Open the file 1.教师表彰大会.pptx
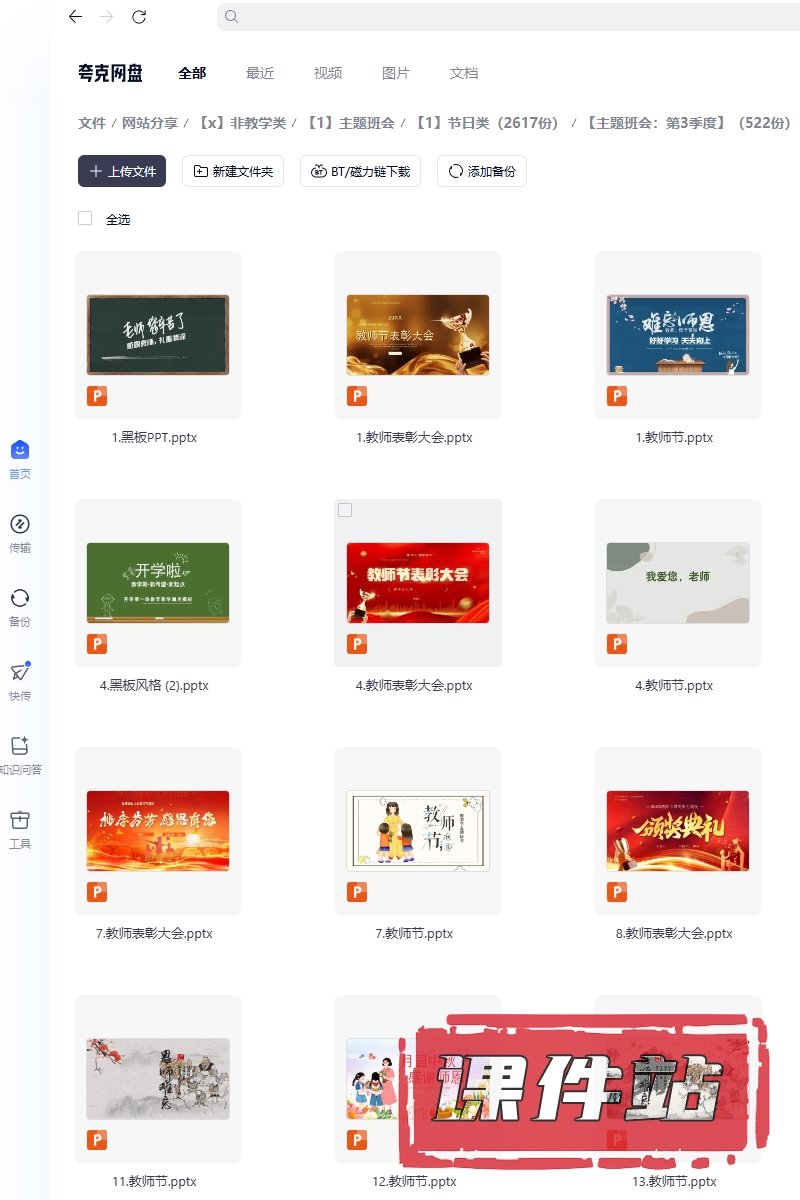 coord(418,335)
